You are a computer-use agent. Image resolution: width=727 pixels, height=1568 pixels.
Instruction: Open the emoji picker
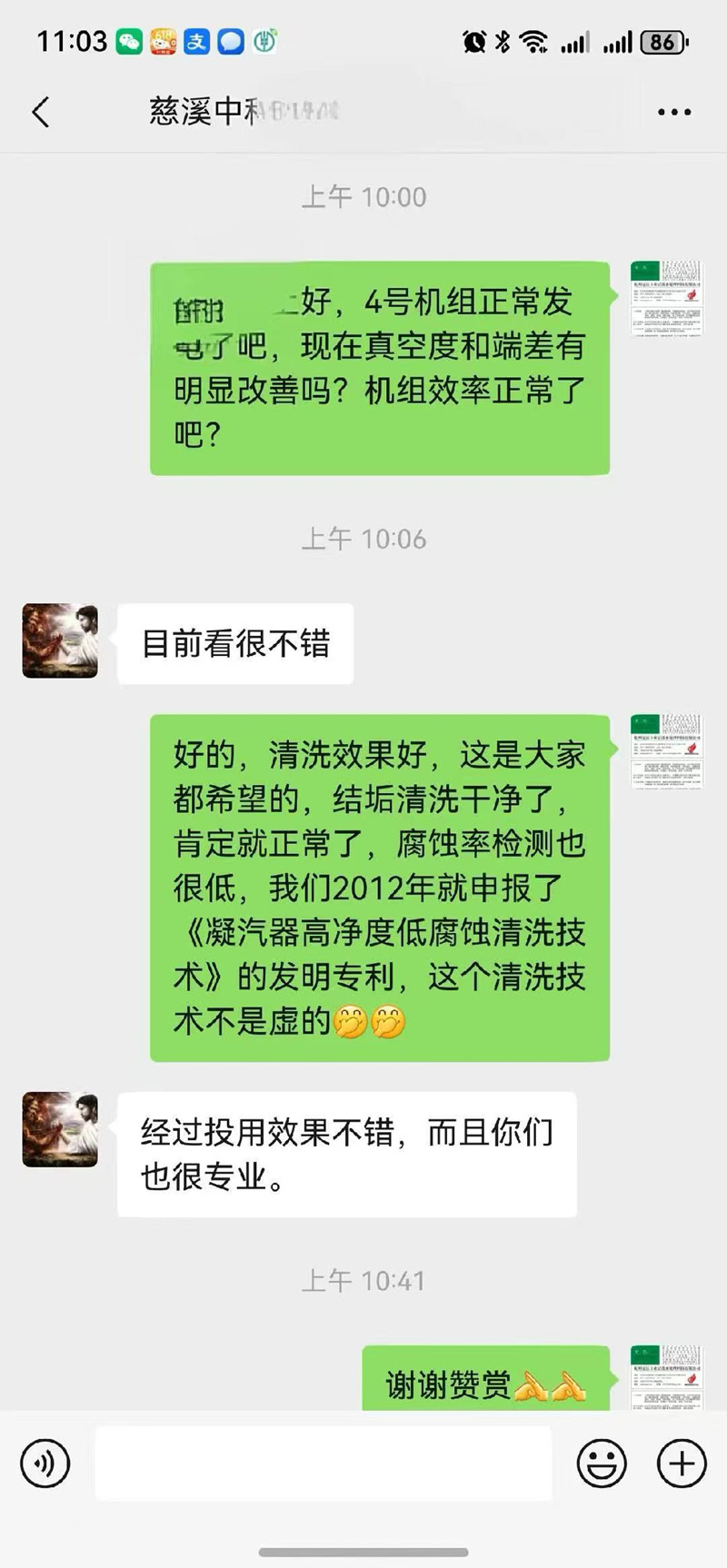pos(602,1464)
